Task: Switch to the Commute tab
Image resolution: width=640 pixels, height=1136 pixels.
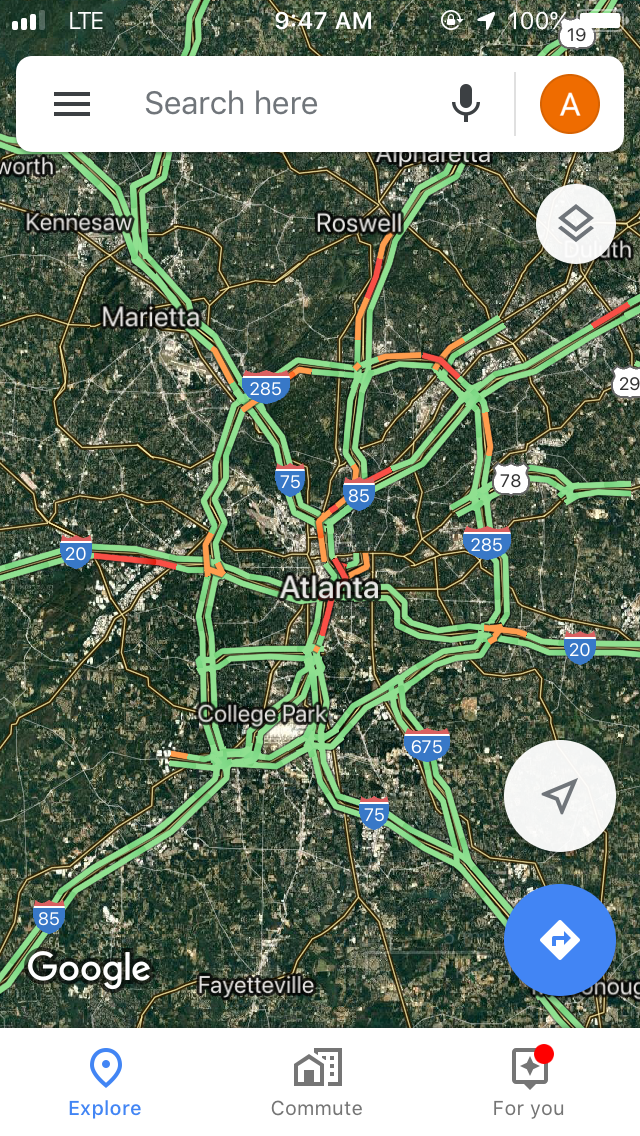Action: [x=317, y=1082]
